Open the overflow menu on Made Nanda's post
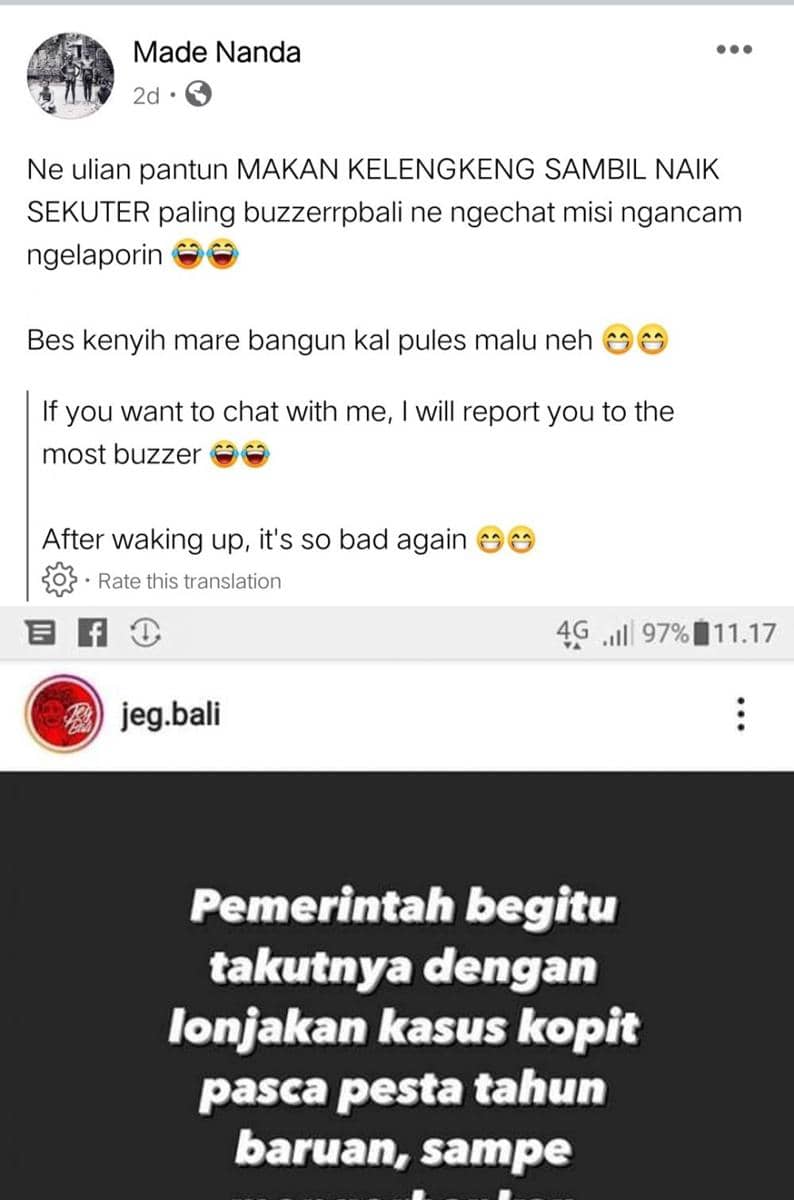The image size is (794, 1200). (734, 50)
